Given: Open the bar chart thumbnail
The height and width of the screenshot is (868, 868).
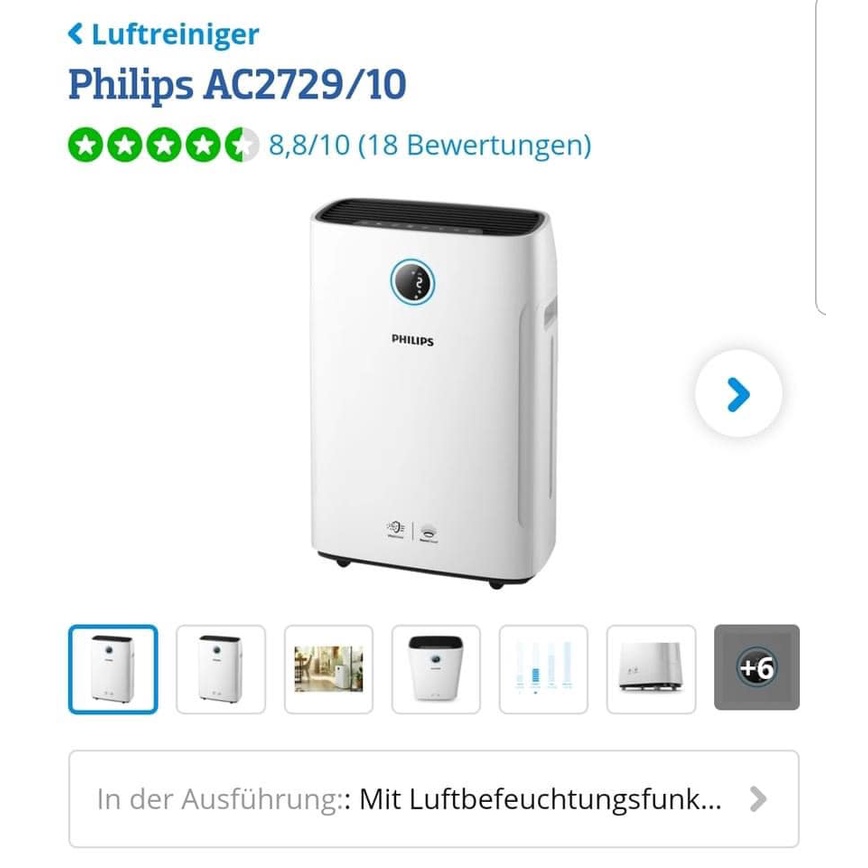Looking at the screenshot, I should pyautogui.click(x=543, y=669).
